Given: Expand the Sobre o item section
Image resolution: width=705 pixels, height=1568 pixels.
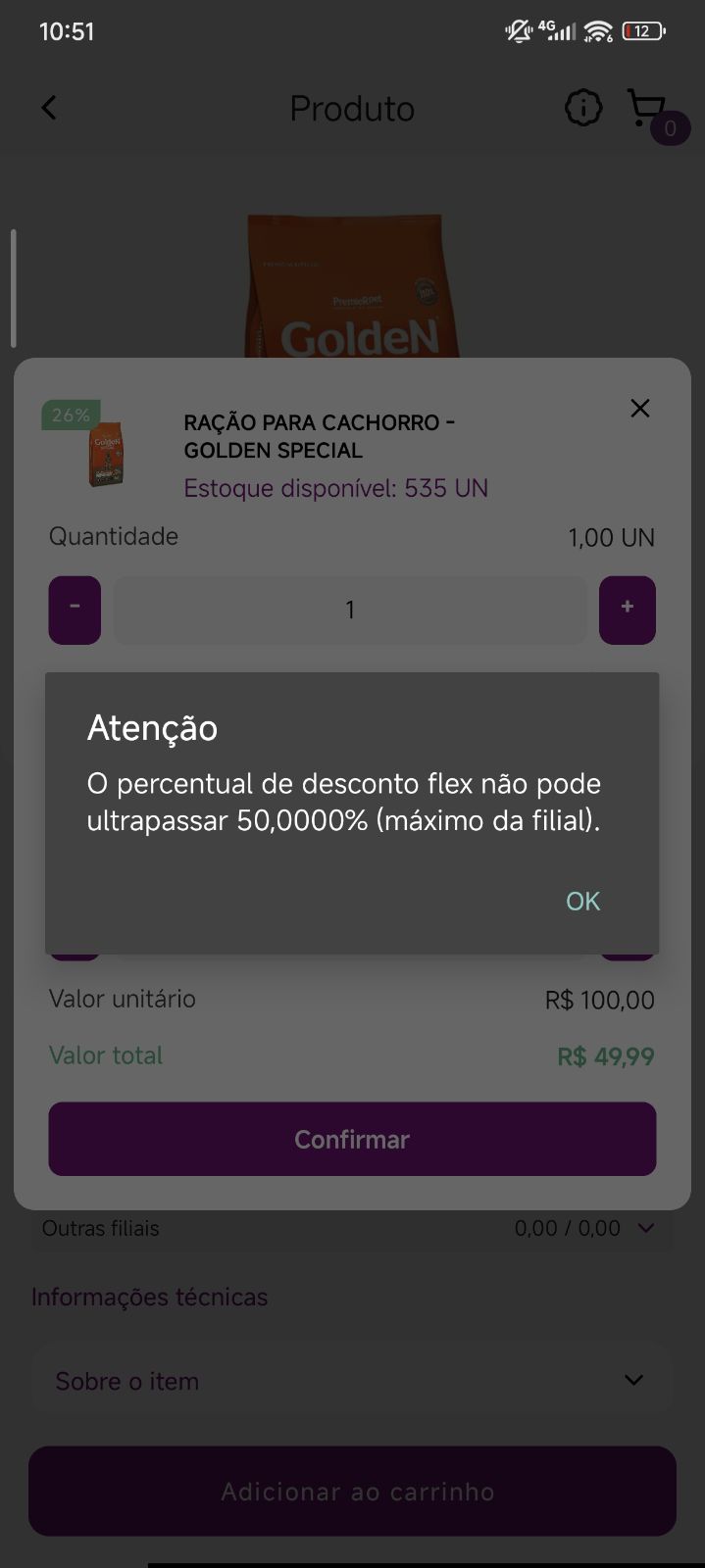Looking at the screenshot, I should (352, 1380).
